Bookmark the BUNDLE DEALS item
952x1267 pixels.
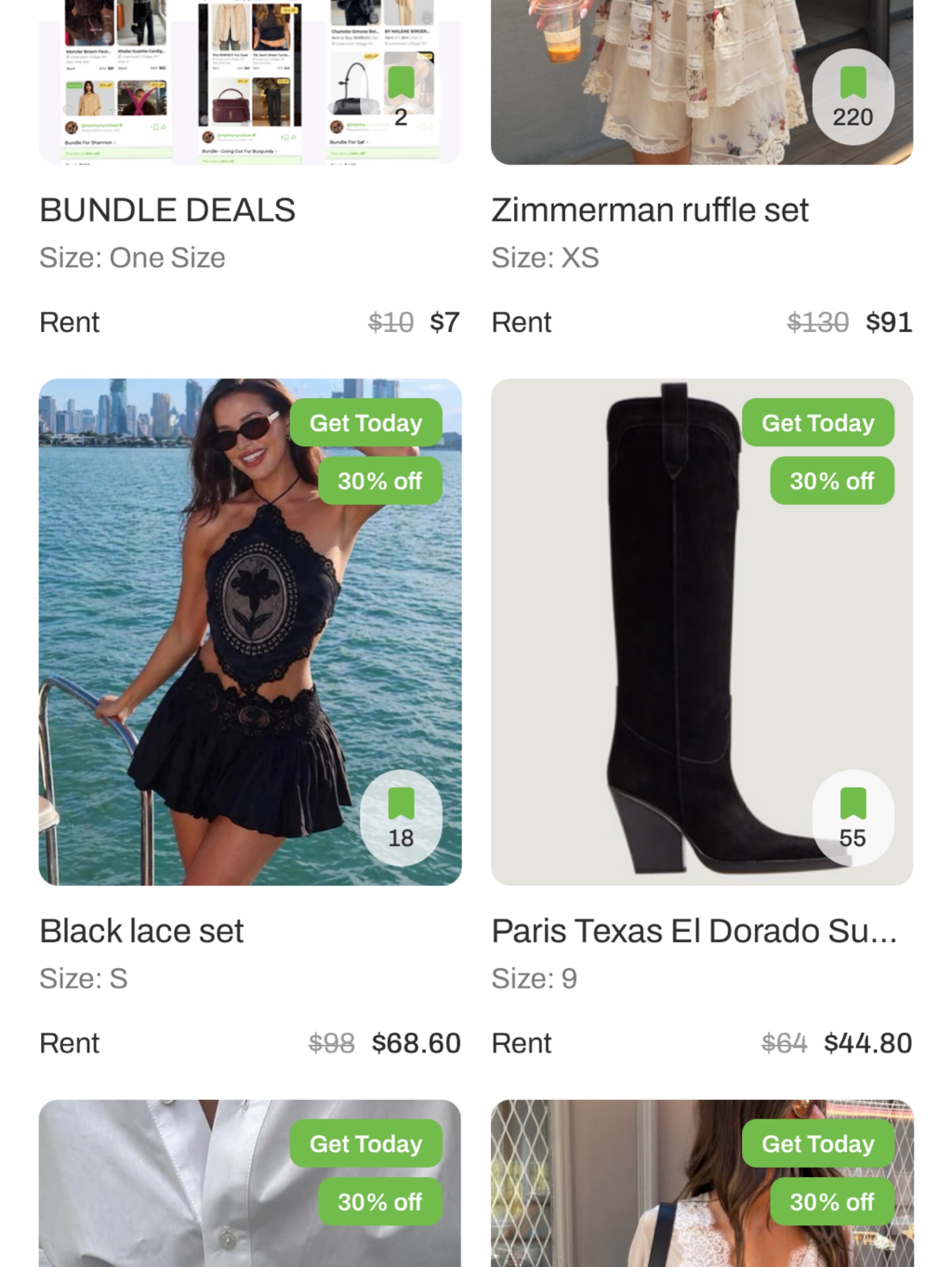pyautogui.click(x=401, y=96)
